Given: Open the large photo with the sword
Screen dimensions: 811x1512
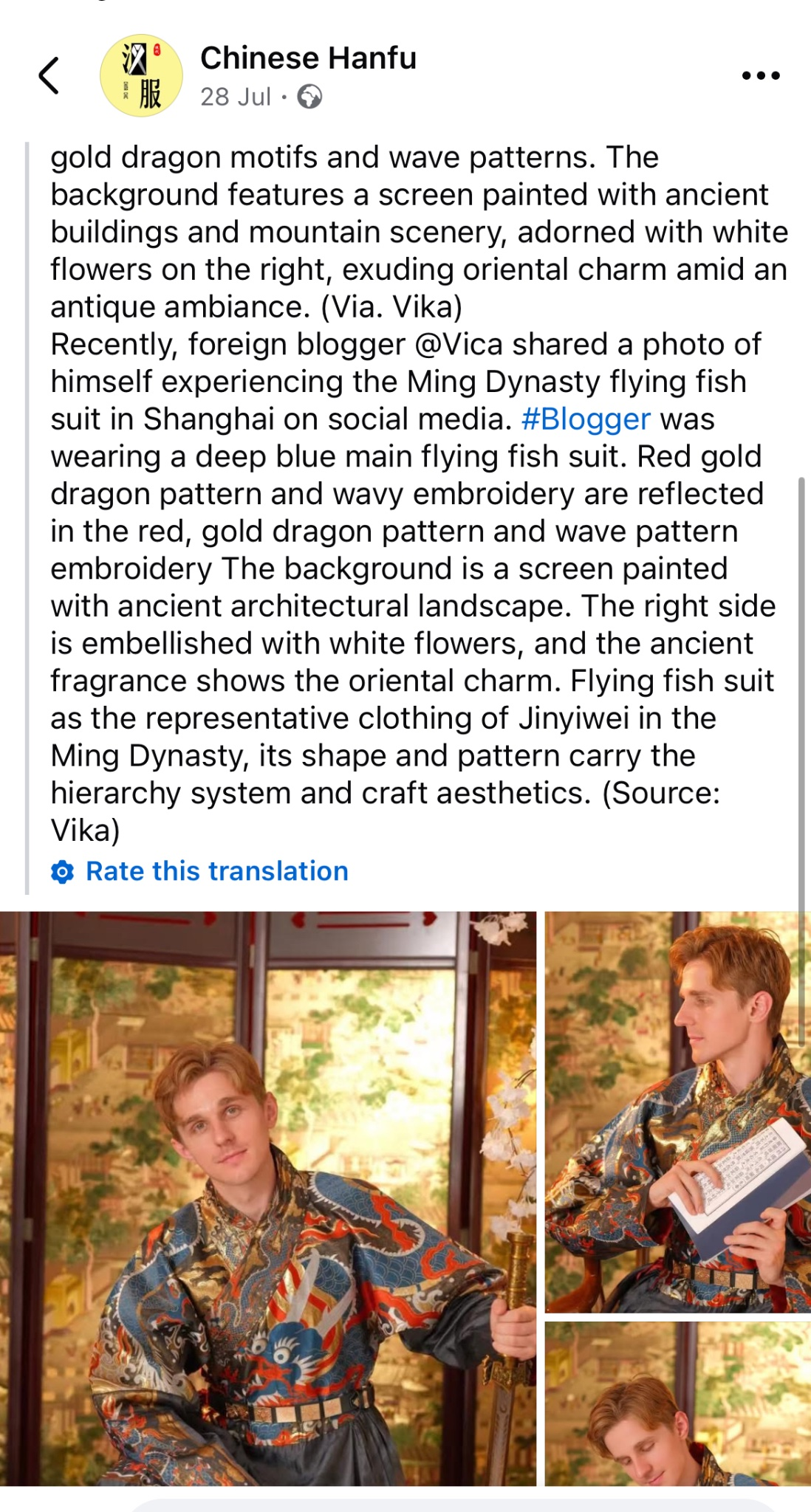Looking at the screenshot, I should [x=268, y=1197].
